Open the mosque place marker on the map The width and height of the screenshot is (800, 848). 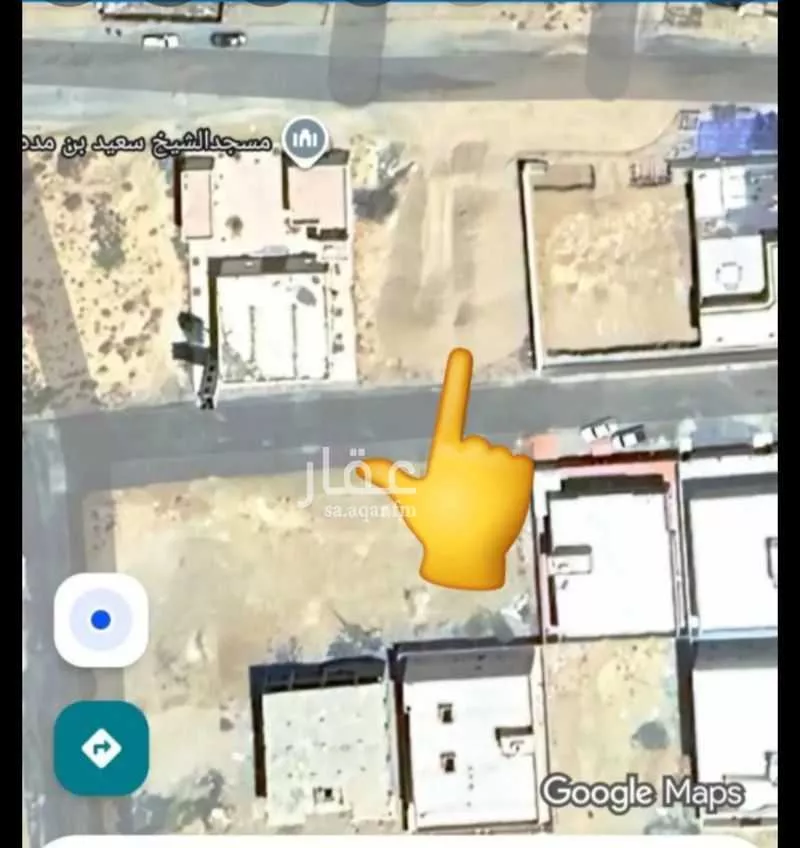click(x=305, y=141)
